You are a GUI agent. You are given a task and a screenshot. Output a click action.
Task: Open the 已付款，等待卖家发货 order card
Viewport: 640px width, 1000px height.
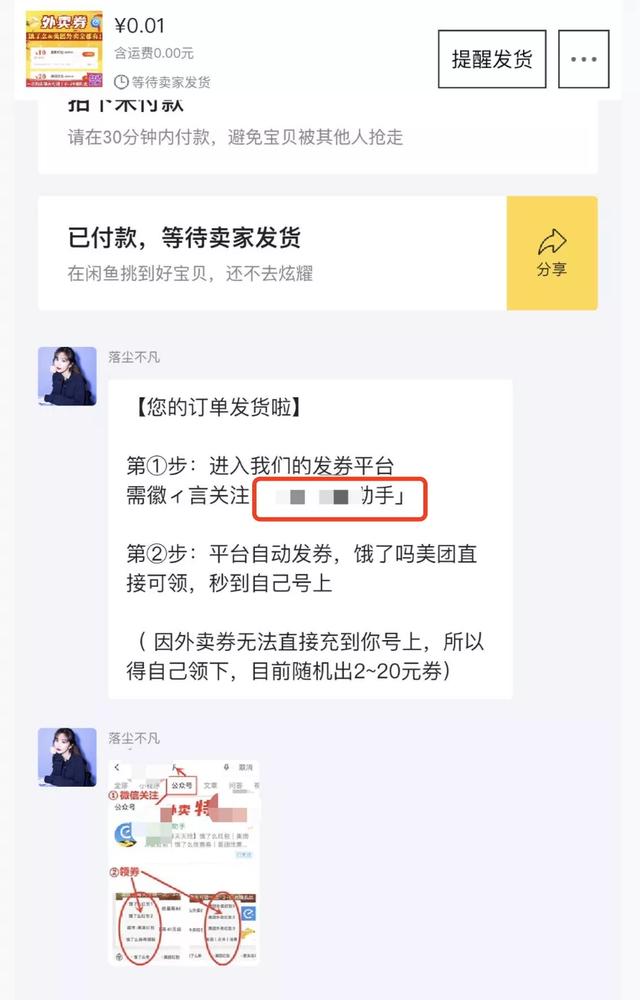click(x=272, y=253)
